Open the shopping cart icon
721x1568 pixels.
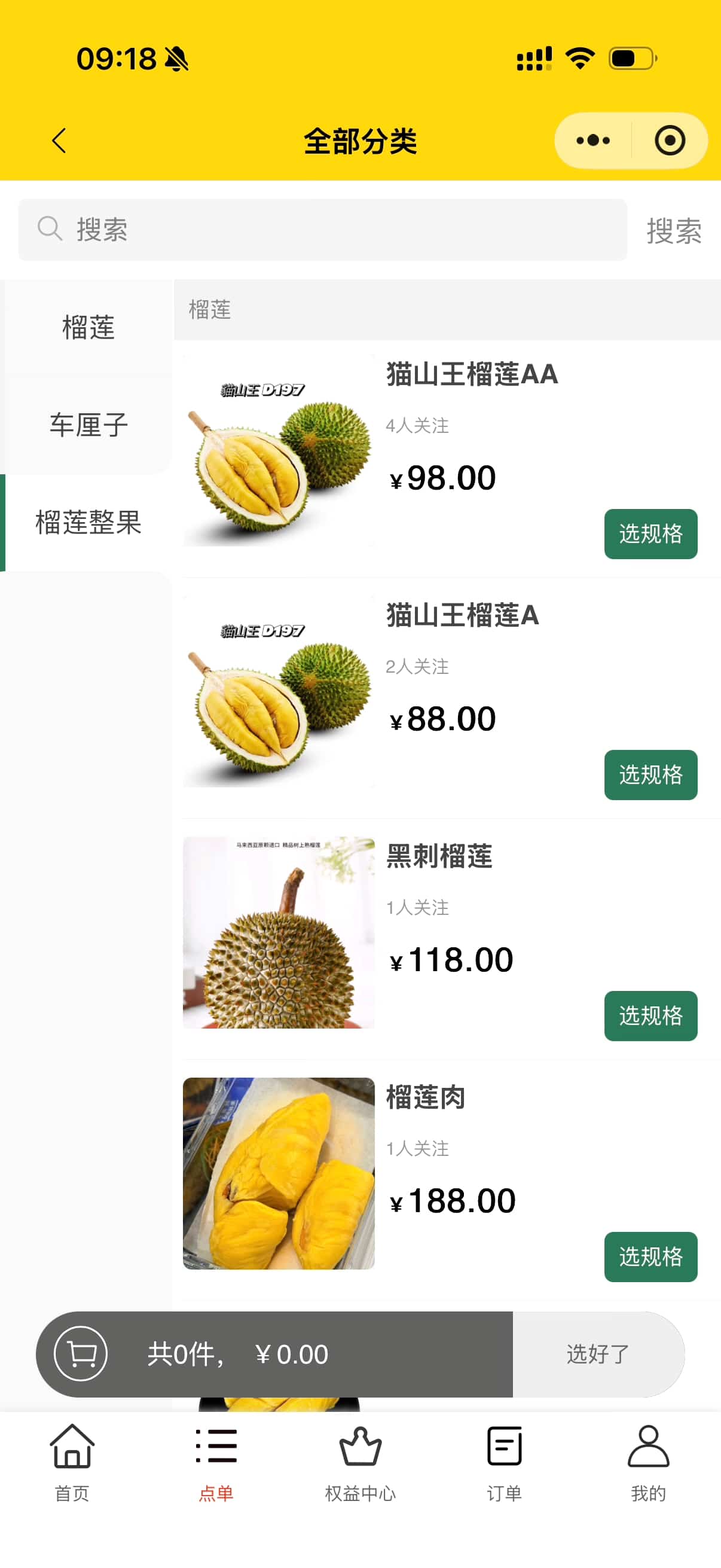pyautogui.click(x=81, y=1354)
